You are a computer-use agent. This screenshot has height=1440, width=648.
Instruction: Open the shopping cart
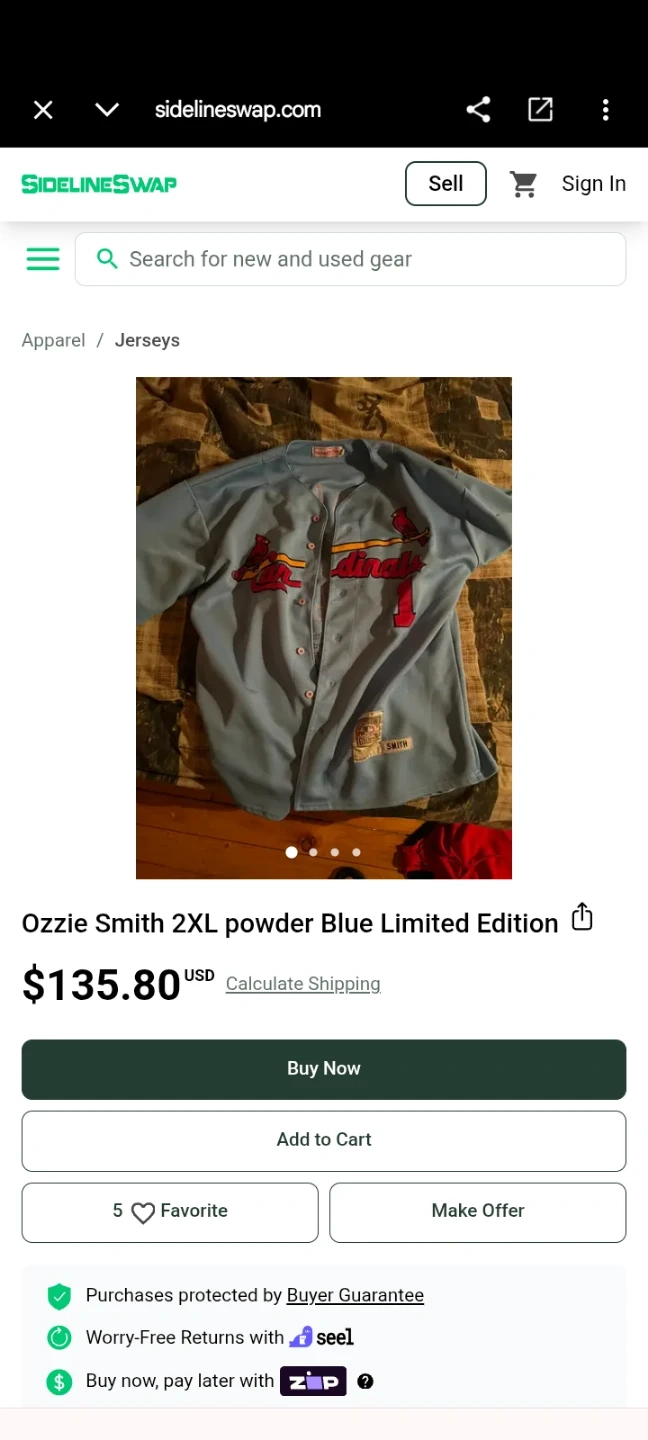[523, 184]
